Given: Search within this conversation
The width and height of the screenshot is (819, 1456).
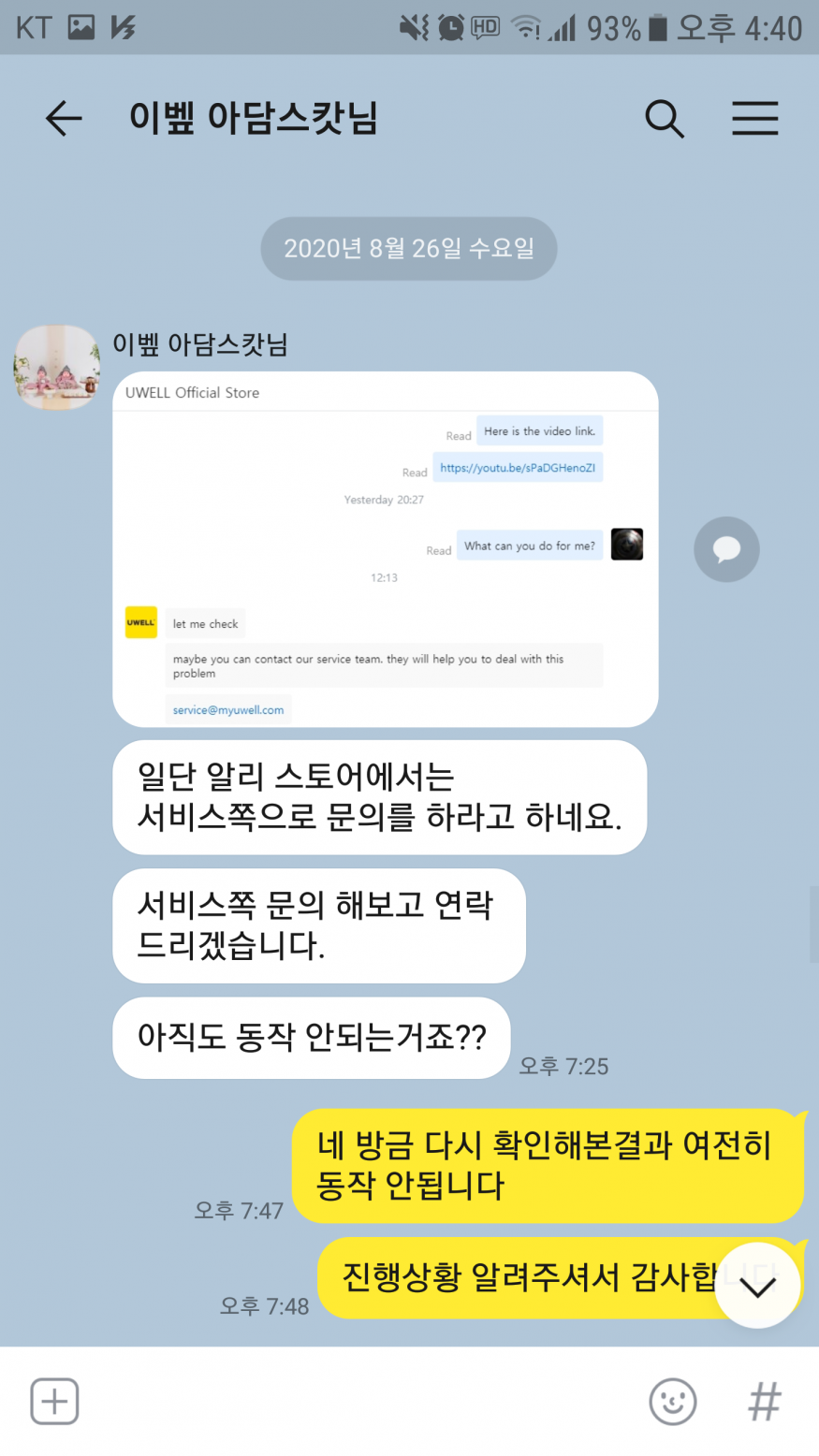Looking at the screenshot, I should click(x=665, y=119).
